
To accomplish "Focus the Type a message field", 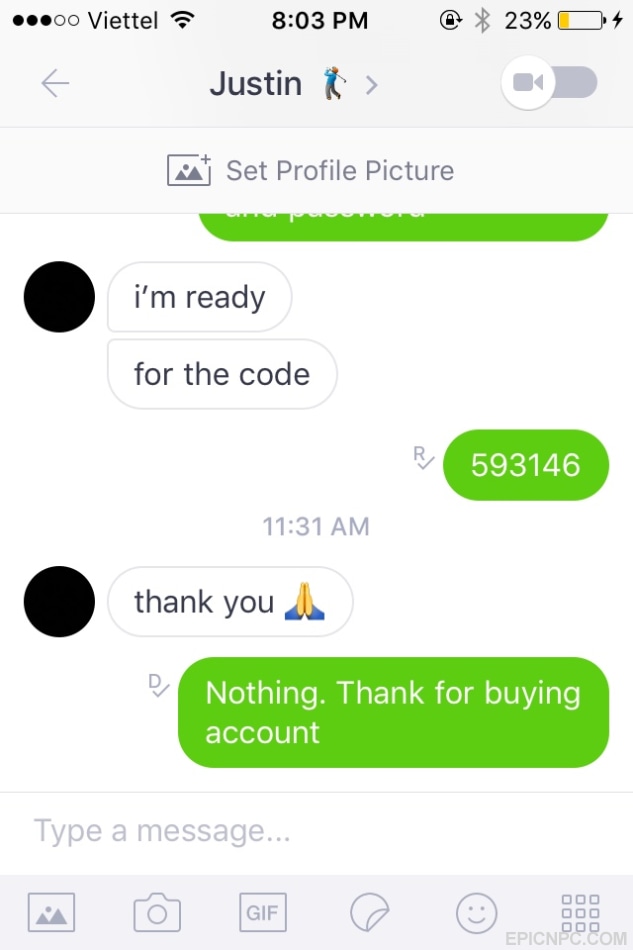I will (300, 830).
